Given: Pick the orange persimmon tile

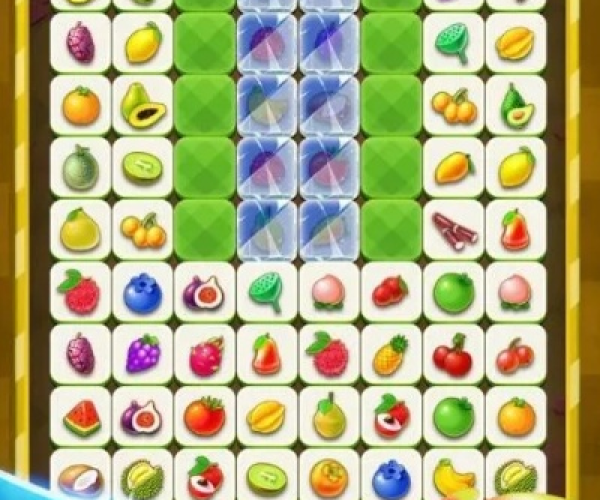Looking at the screenshot, I should [x=329, y=478].
